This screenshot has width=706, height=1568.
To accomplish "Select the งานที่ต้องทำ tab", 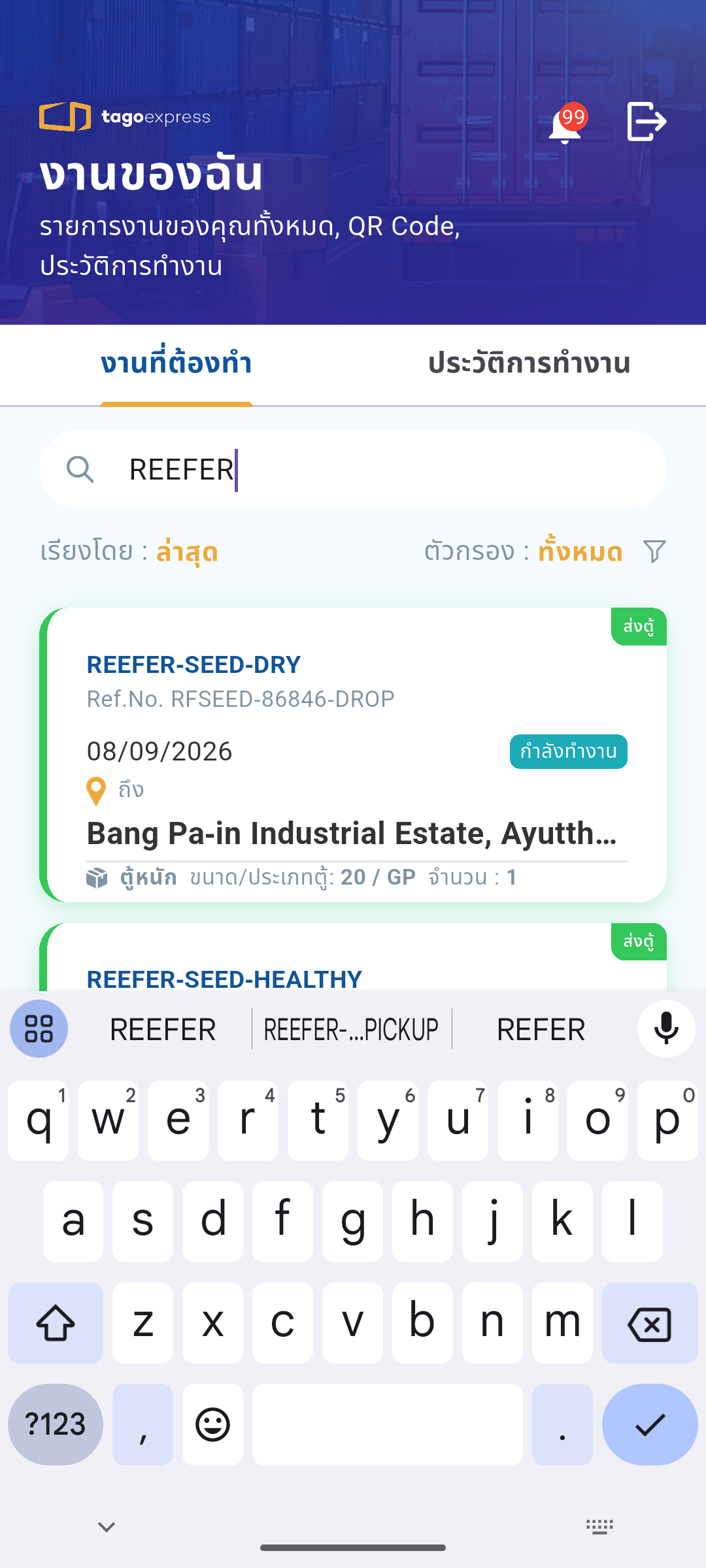I will point(176,363).
